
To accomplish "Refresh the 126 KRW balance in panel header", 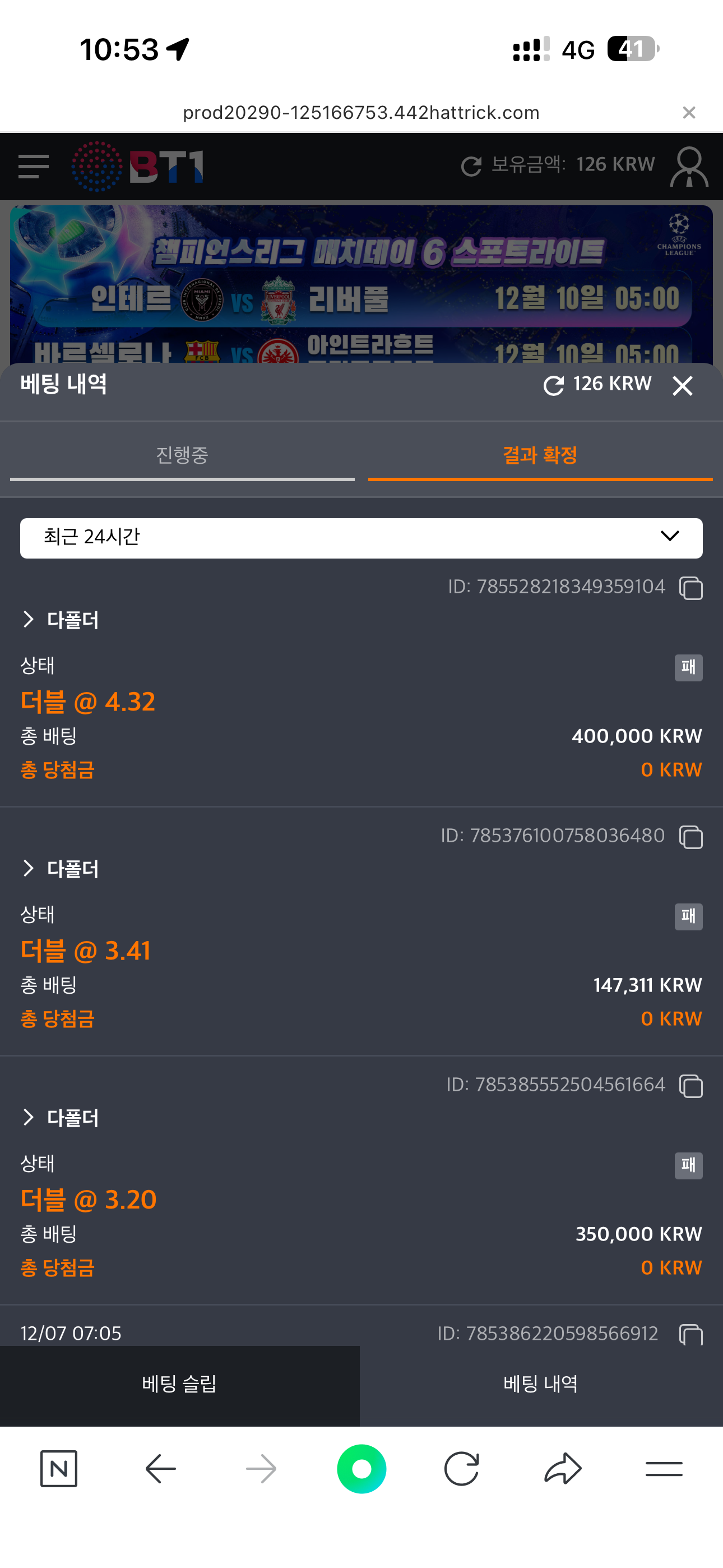I will click(x=553, y=385).
